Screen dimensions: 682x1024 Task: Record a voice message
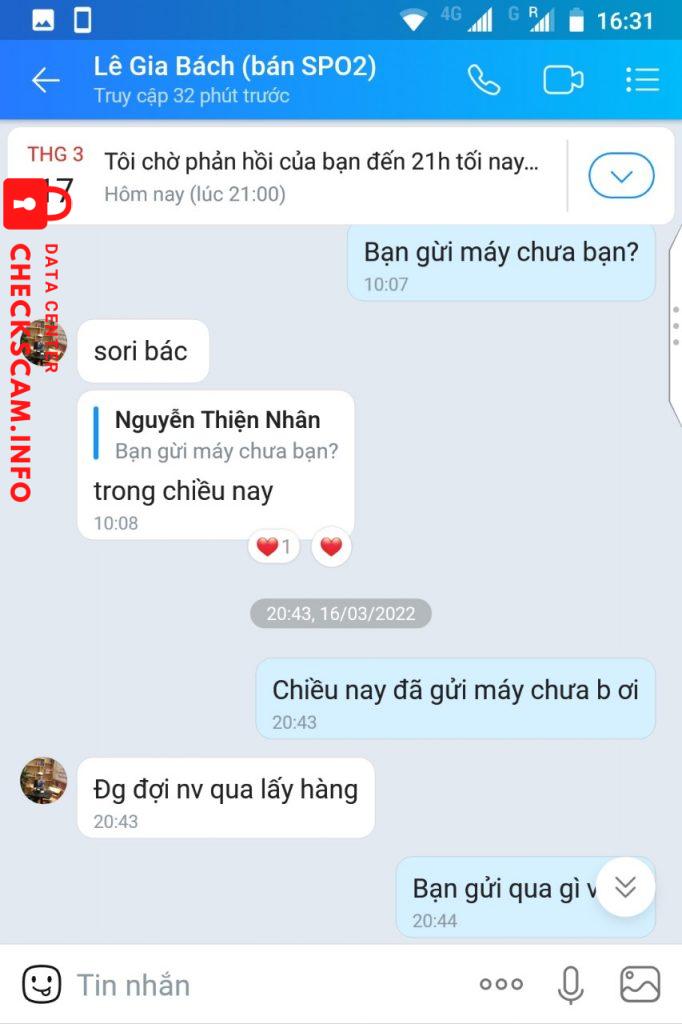coord(570,985)
